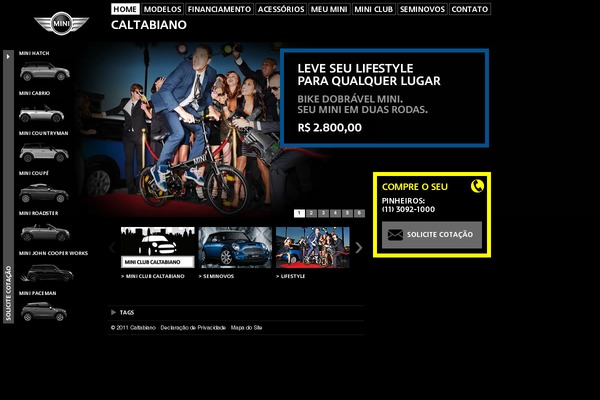Jump to banner slide 3
600x400 pixels.
(323, 213)
